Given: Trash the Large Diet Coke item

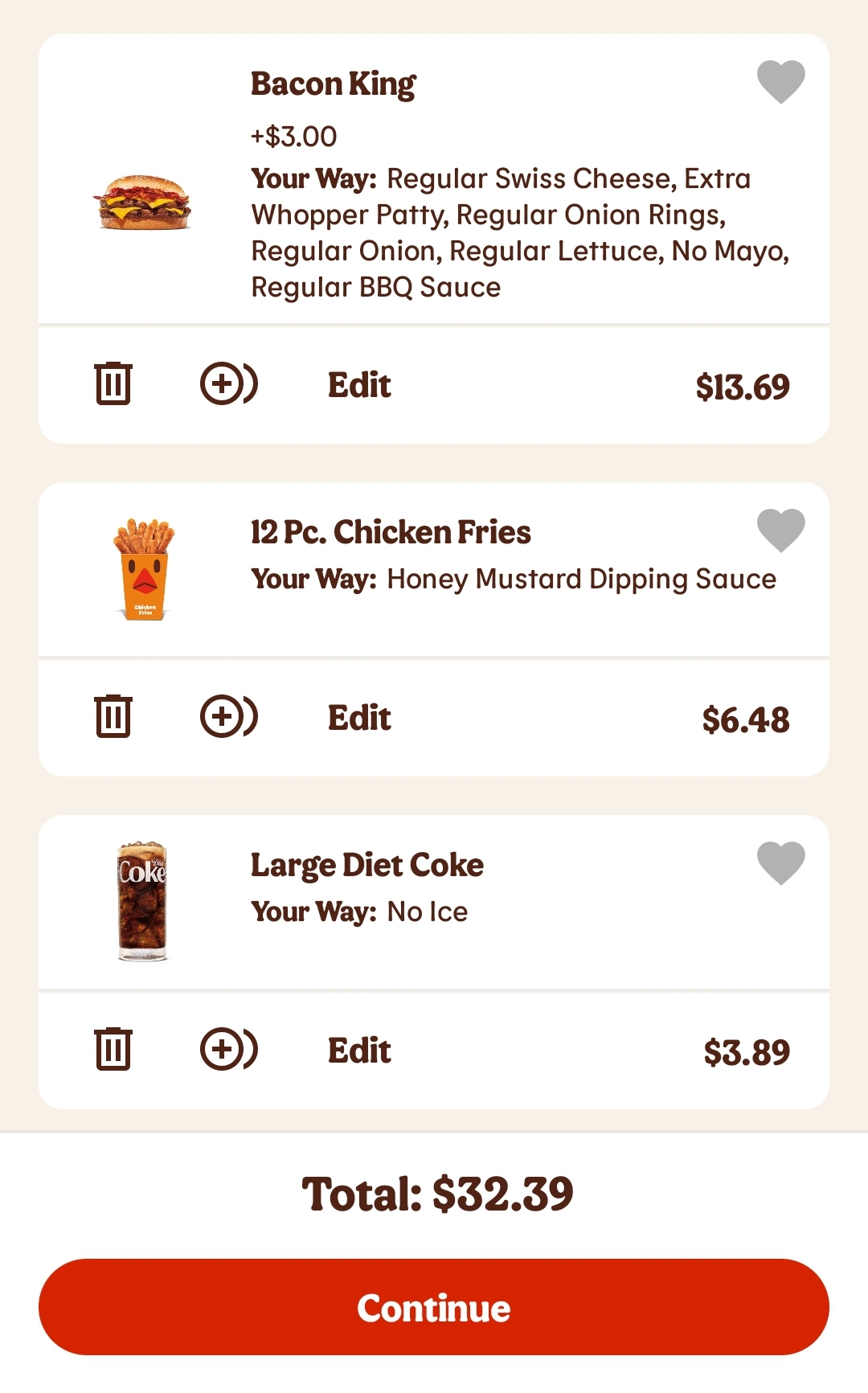Looking at the screenshot, I should [113, 1049].
